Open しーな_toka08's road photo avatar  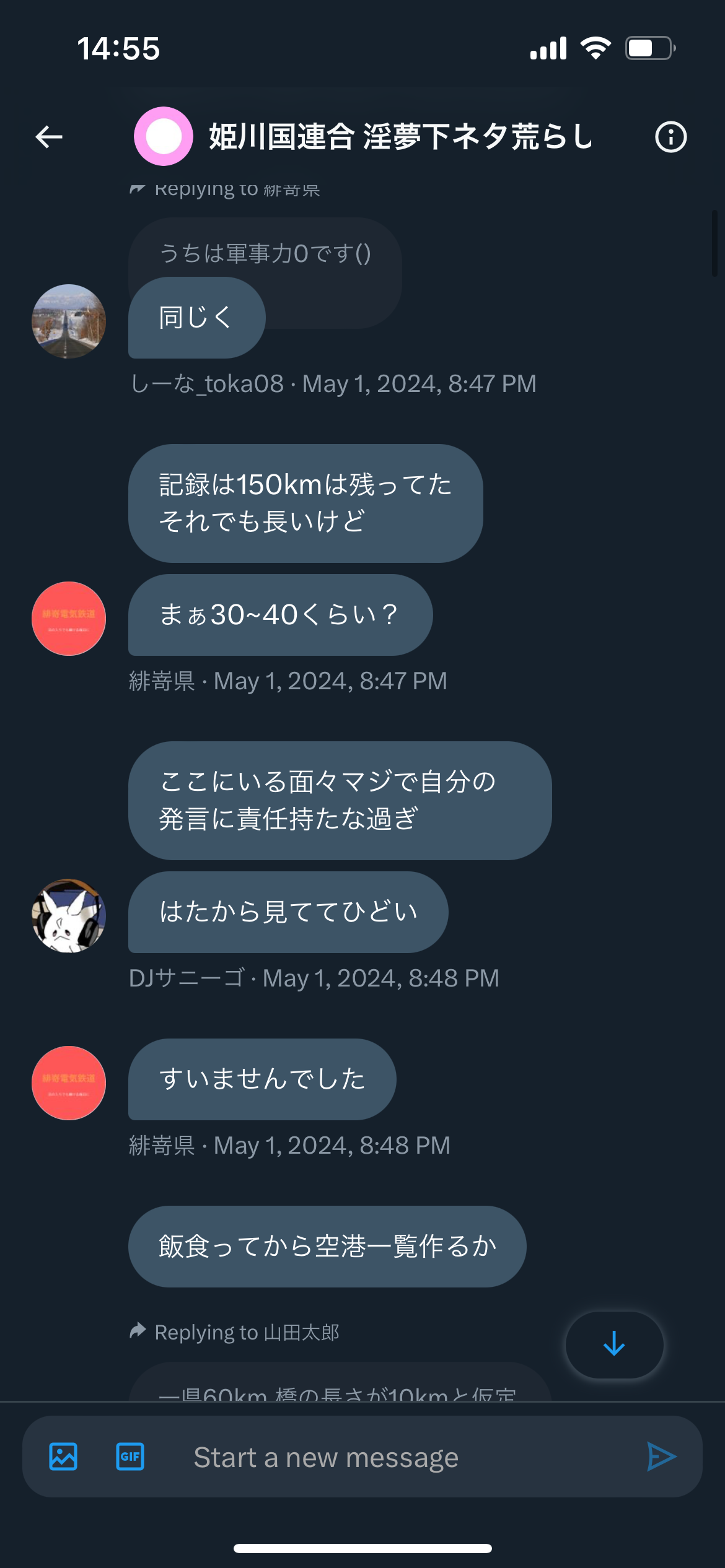pos(69,321)
